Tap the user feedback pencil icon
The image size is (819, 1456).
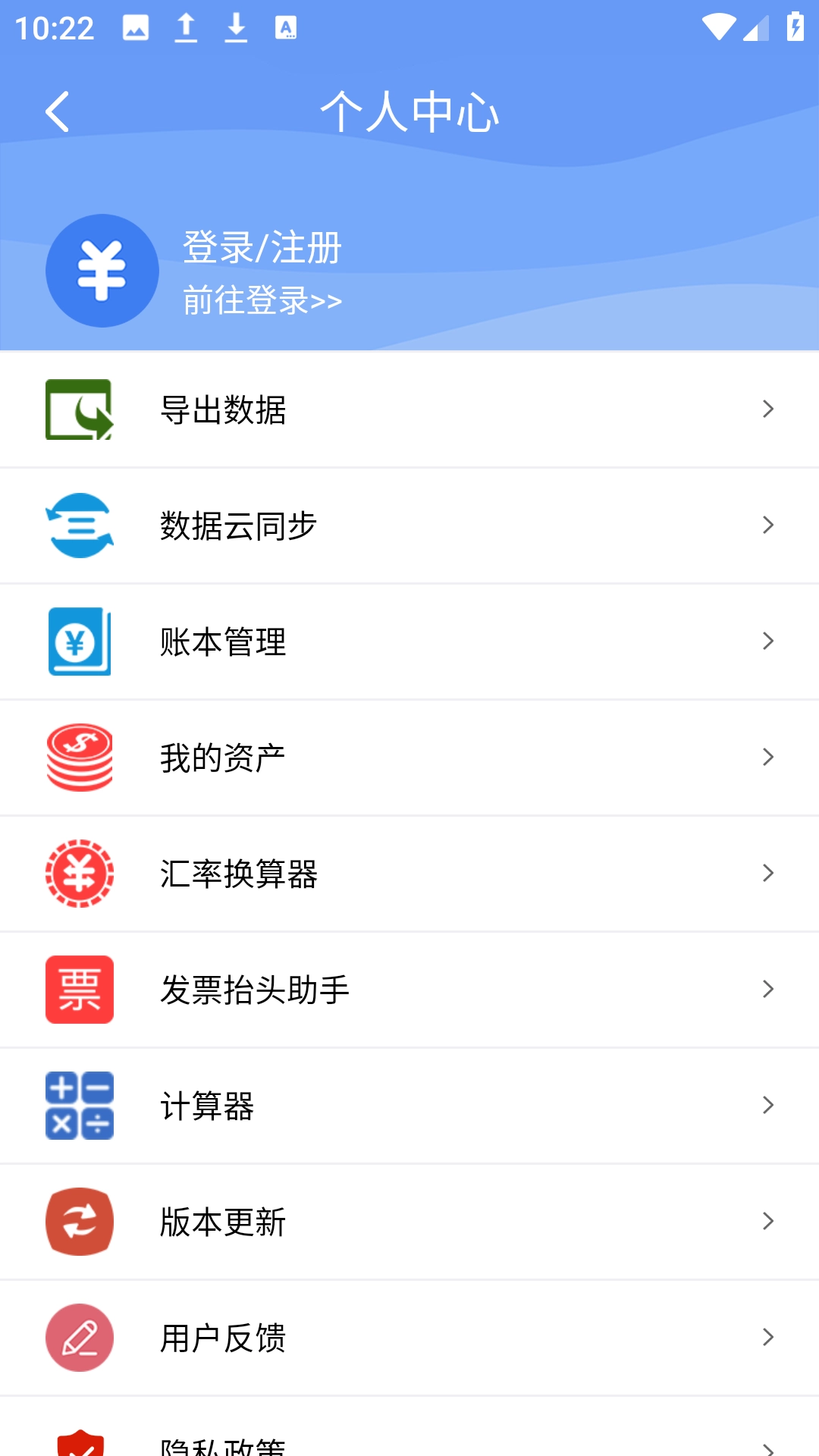[x=80, y=1337]
